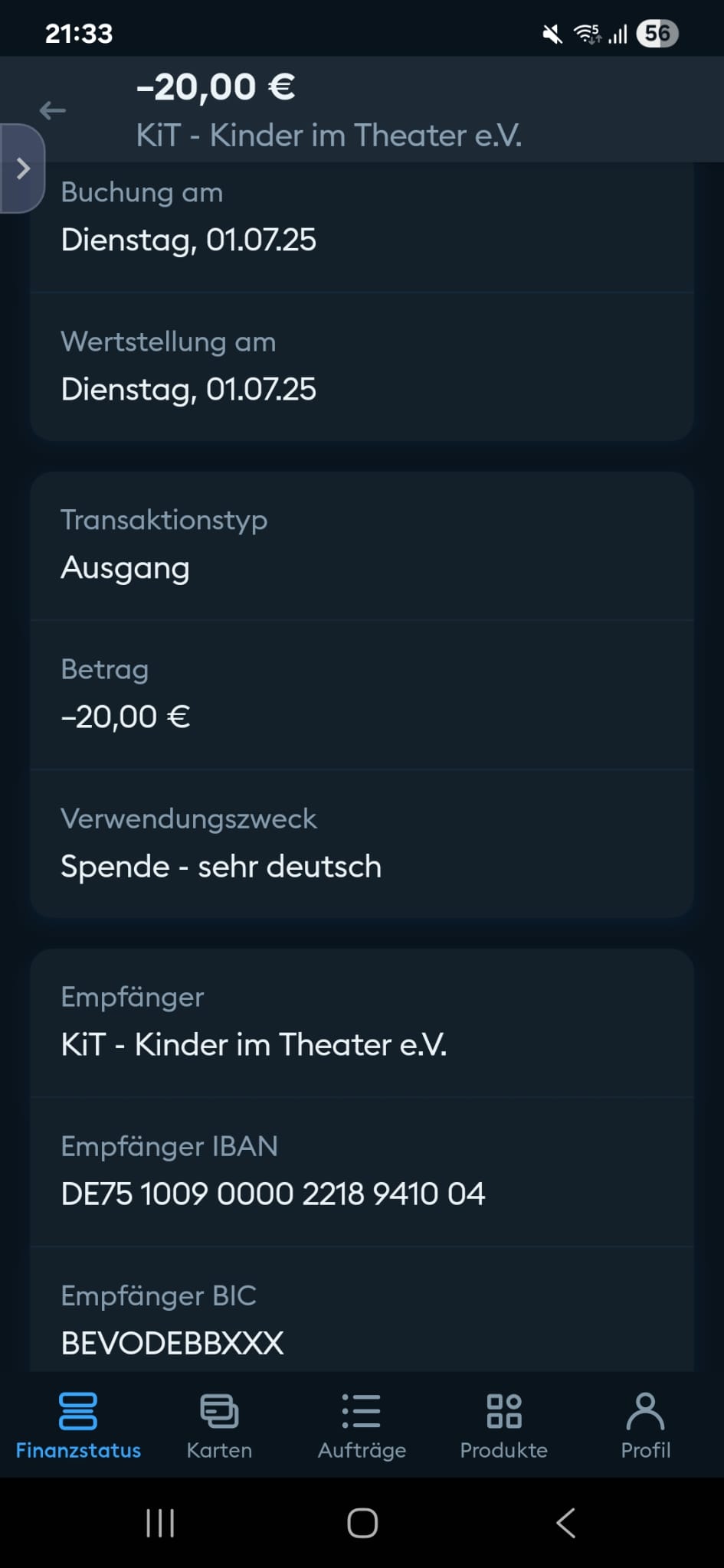724x1568 pixels.
Task: Switch to the Aufträge tab
Action: pyautogui.click(x=362, y=1425)
